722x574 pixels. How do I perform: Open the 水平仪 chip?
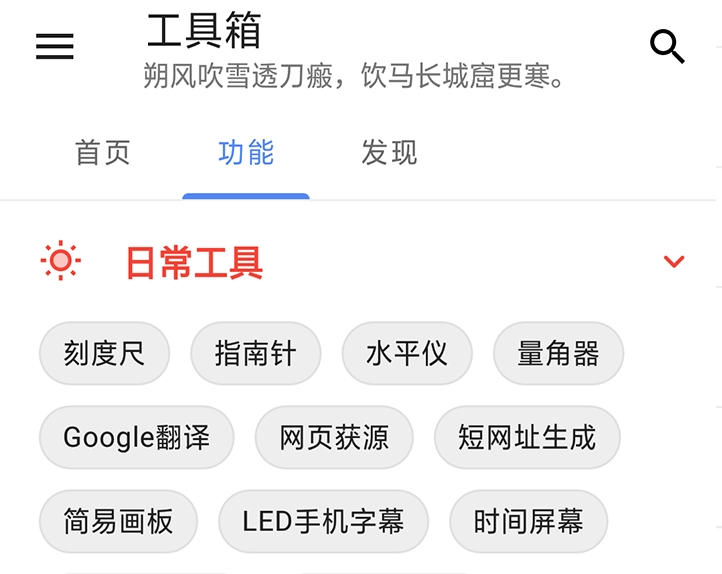[406, 353]
